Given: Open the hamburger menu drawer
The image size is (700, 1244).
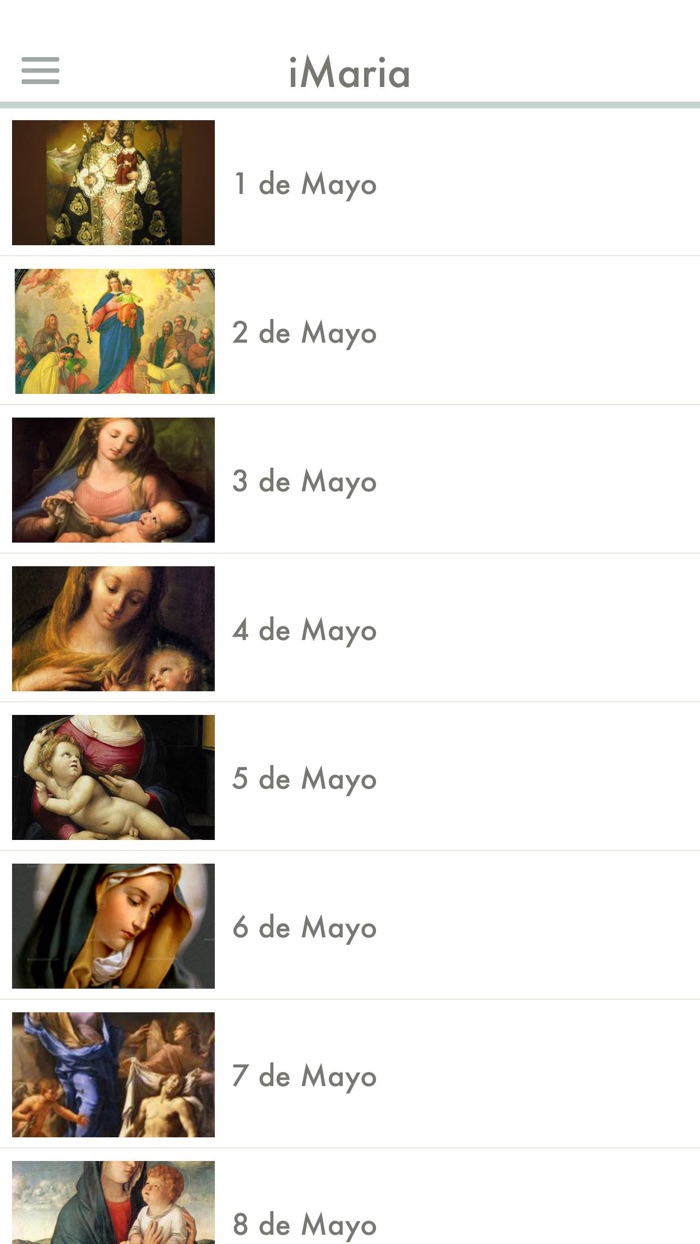Looking at the screenshot, I should tap(41, 71).
